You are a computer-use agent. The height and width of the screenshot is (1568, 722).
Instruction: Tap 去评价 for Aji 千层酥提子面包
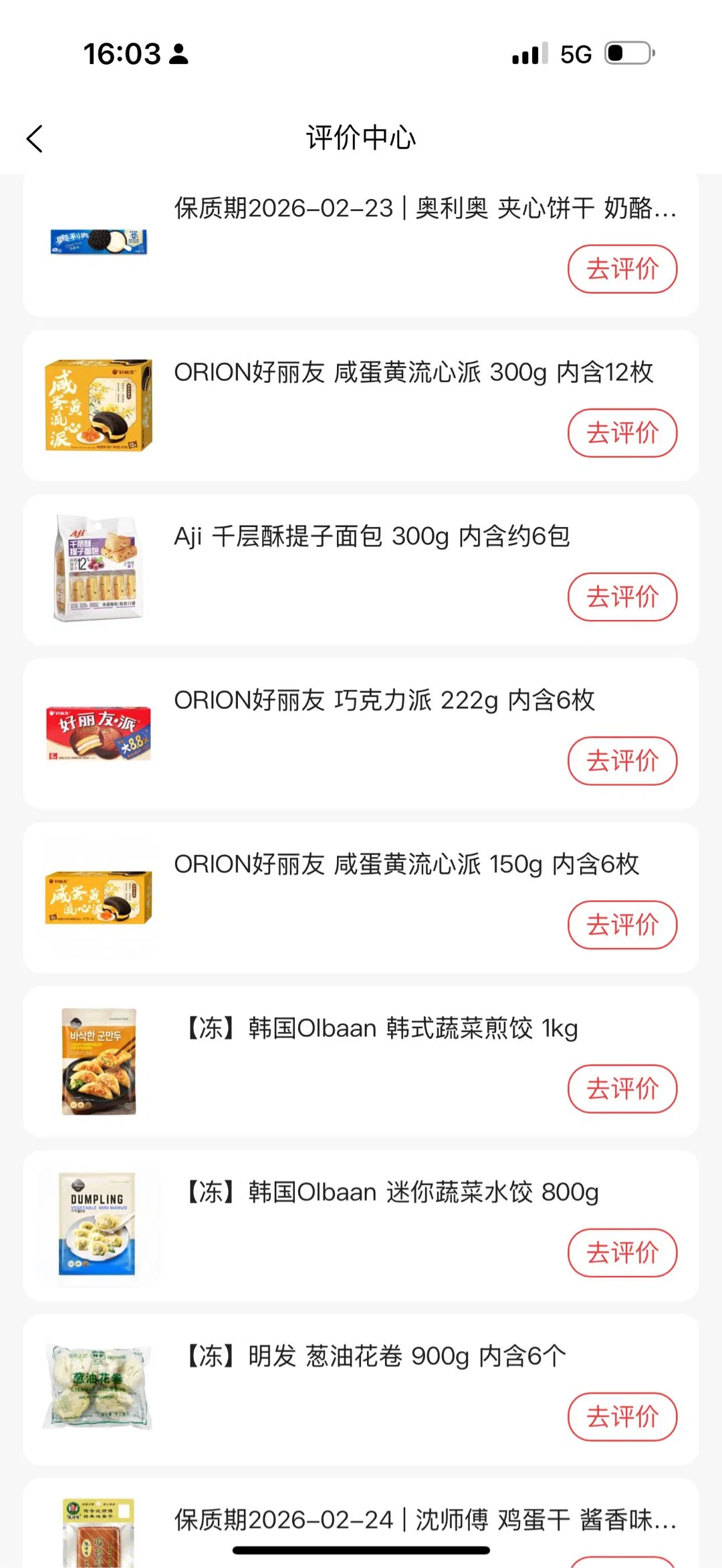622,597
